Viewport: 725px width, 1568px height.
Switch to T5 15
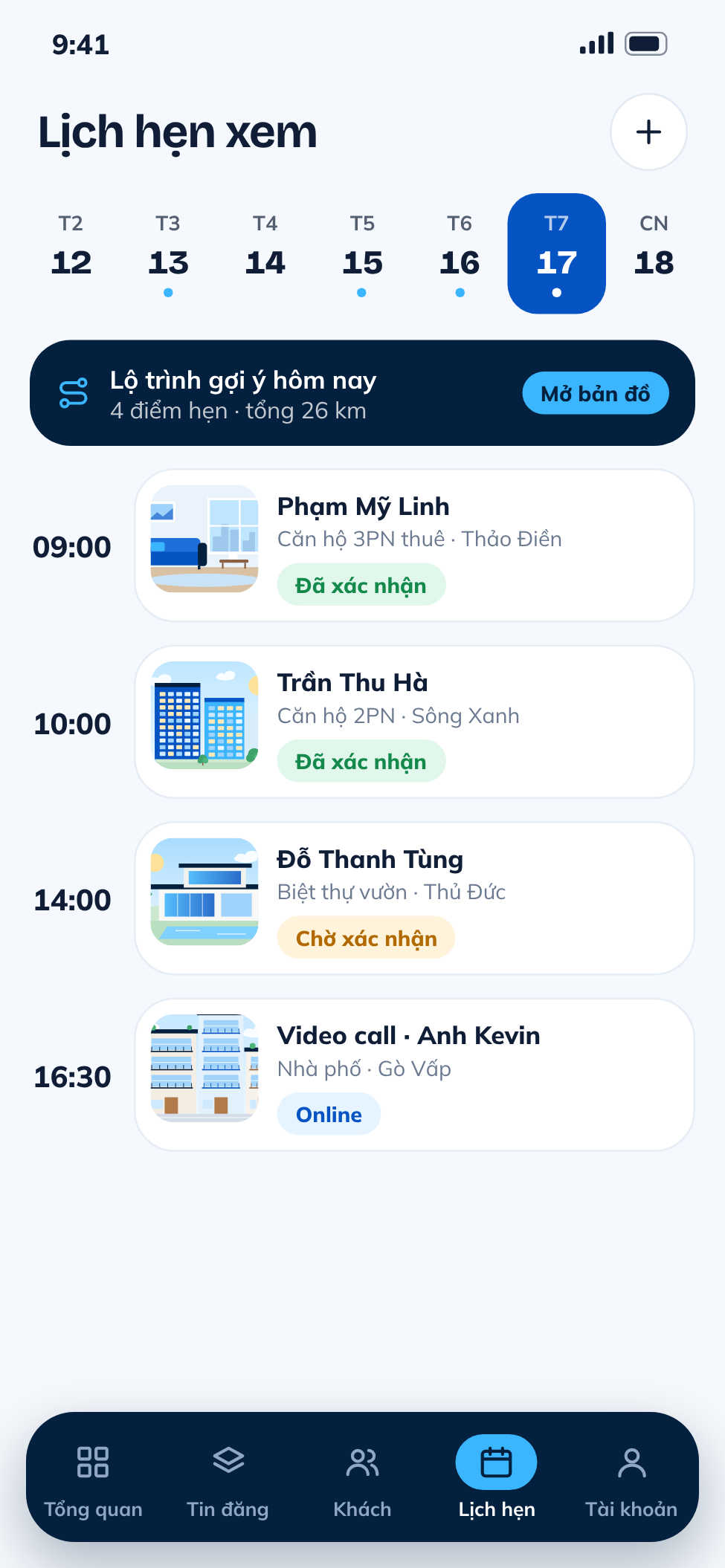coord(362,253)
